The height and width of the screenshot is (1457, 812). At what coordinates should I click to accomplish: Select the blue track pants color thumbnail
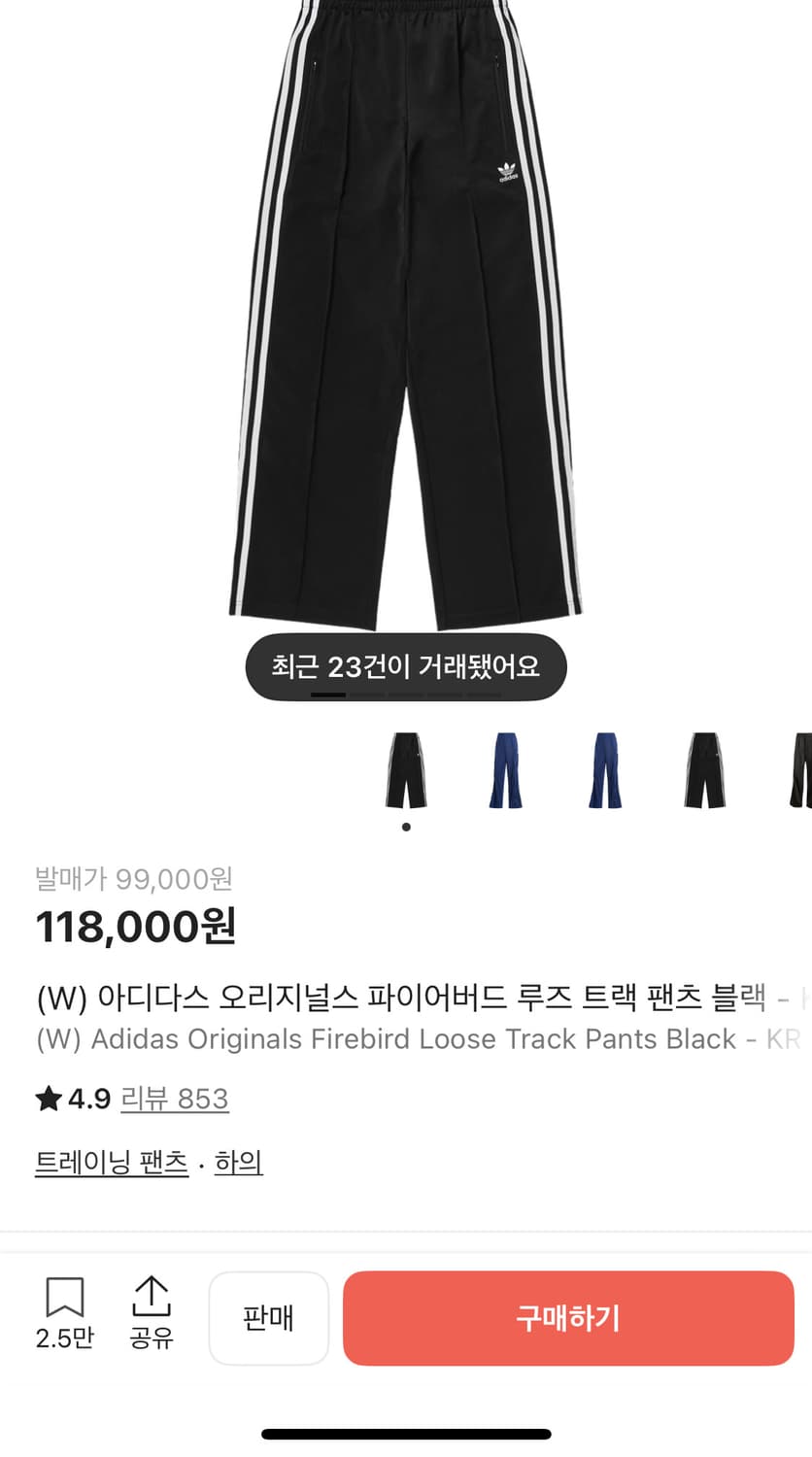(505, 770)
